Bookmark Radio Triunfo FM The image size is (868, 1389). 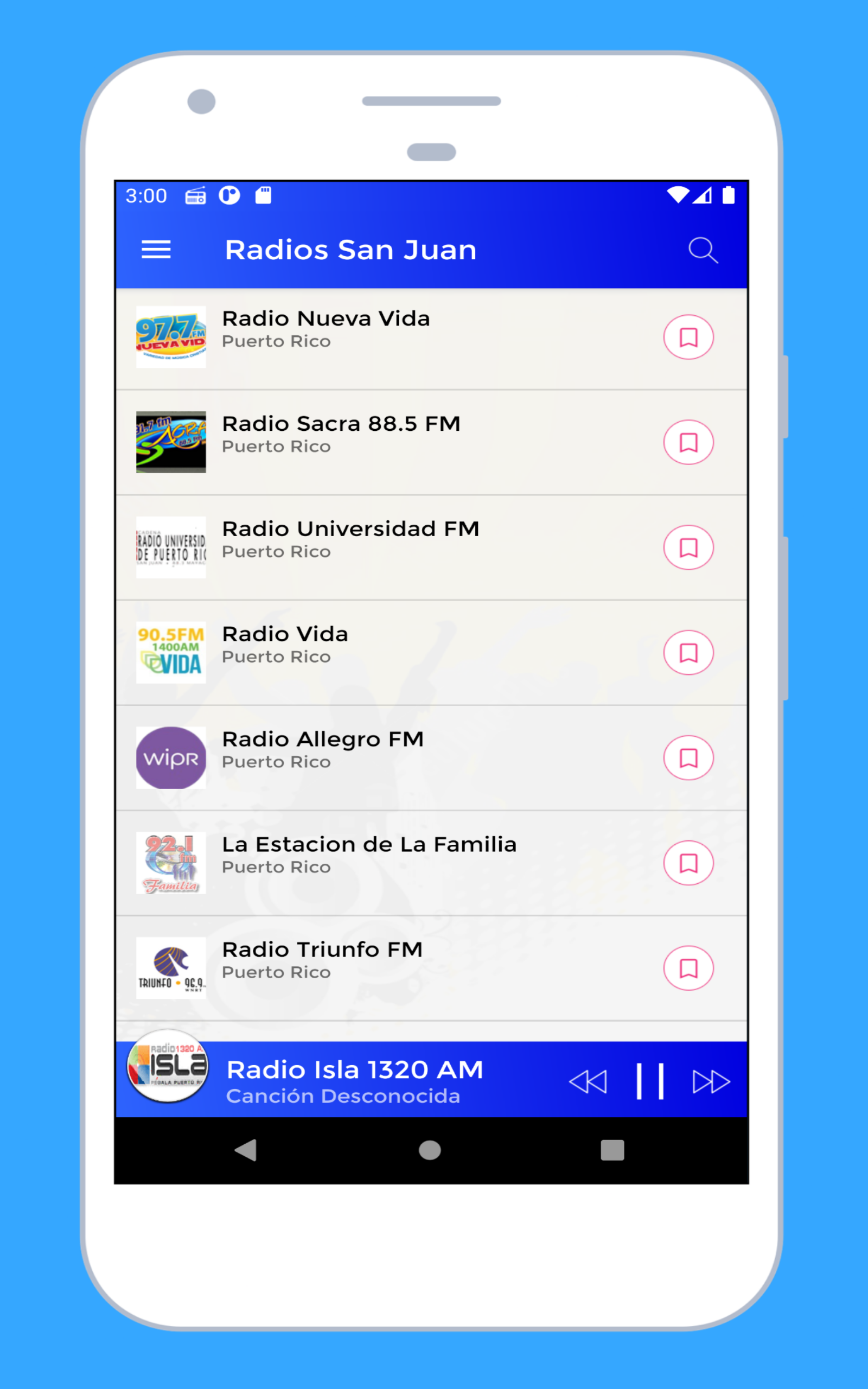tap(688, 968)
